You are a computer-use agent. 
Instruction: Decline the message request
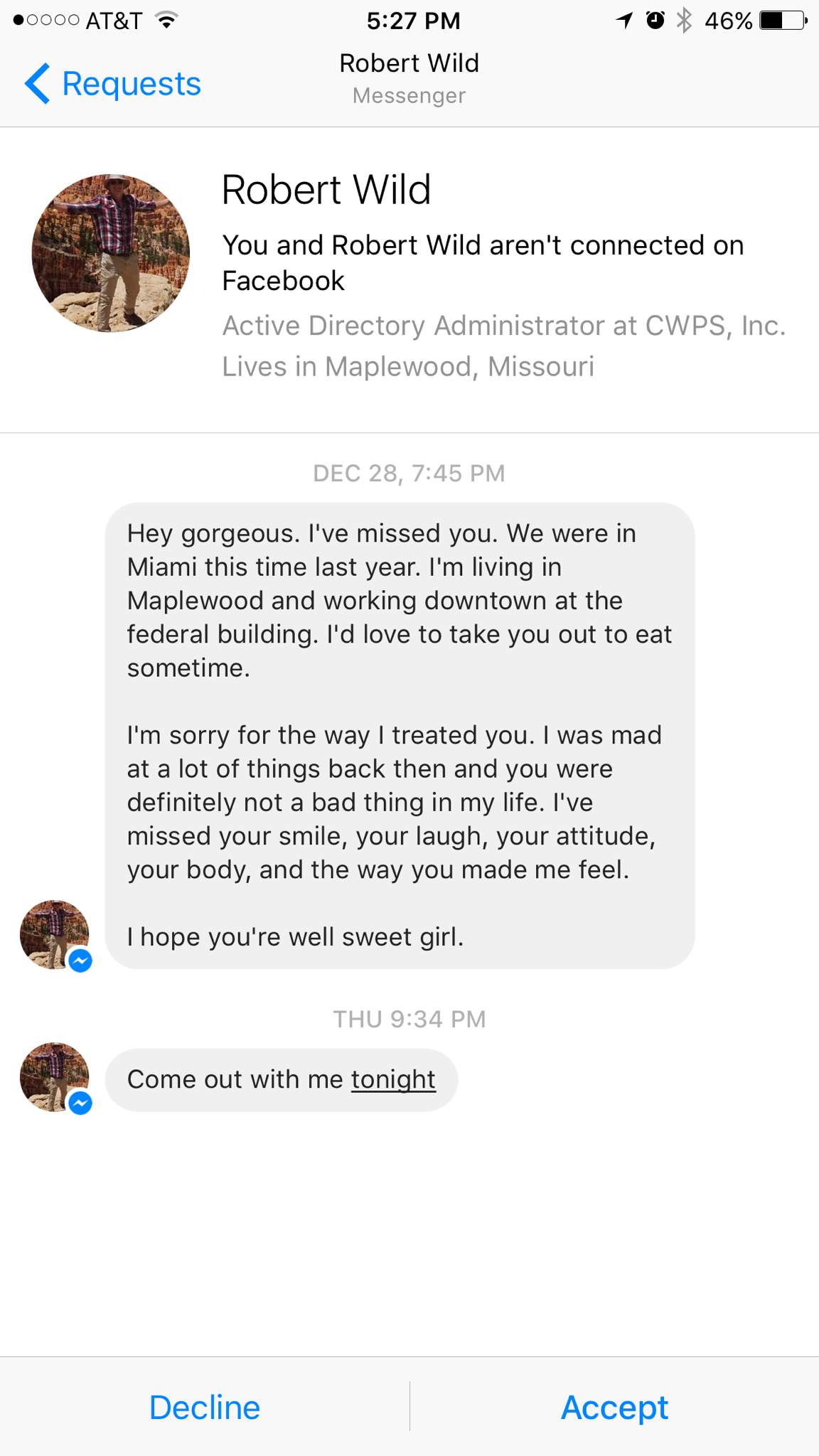205,1408
